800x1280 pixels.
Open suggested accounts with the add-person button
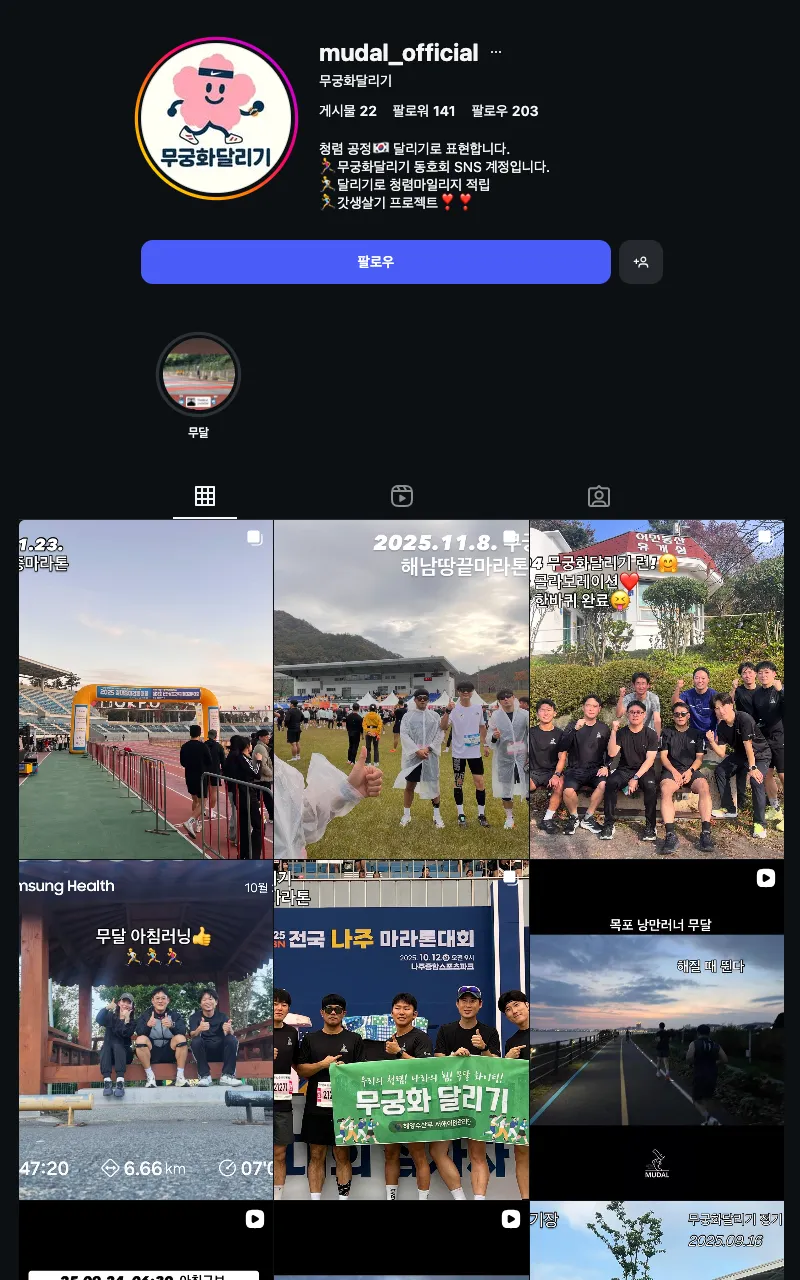click(x=641, y=262)
